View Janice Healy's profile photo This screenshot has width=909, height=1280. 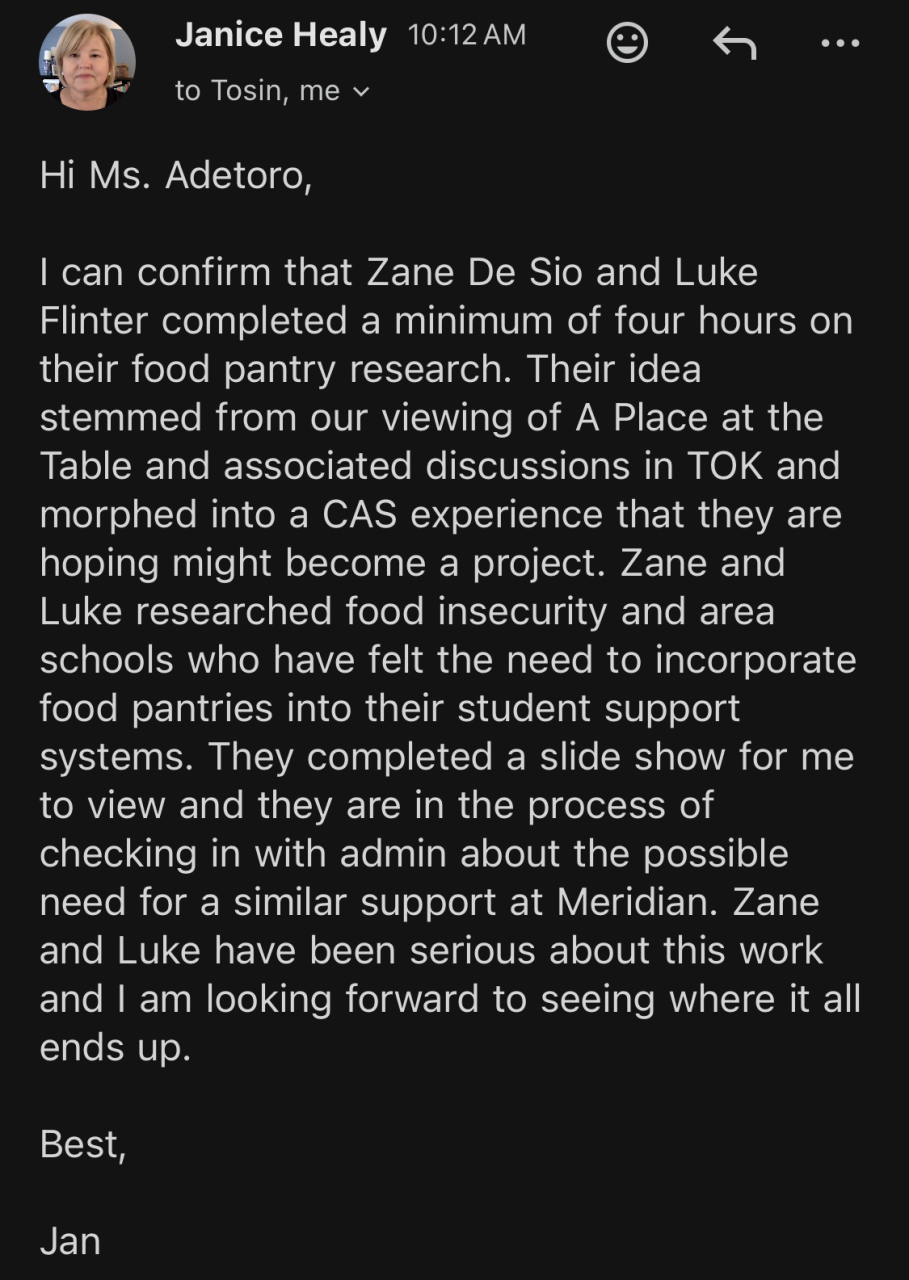click(87, 63)
